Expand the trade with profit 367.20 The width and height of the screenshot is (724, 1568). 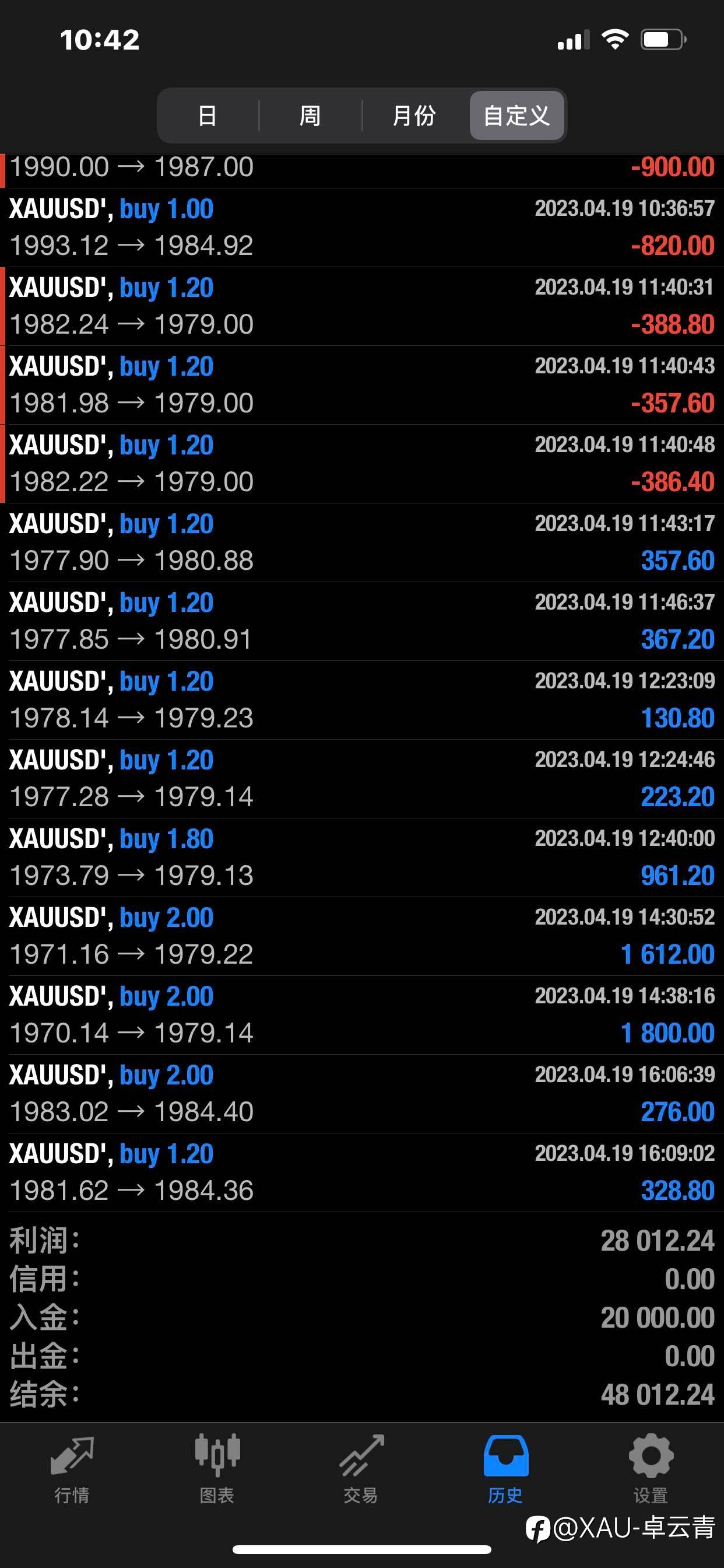362,621
